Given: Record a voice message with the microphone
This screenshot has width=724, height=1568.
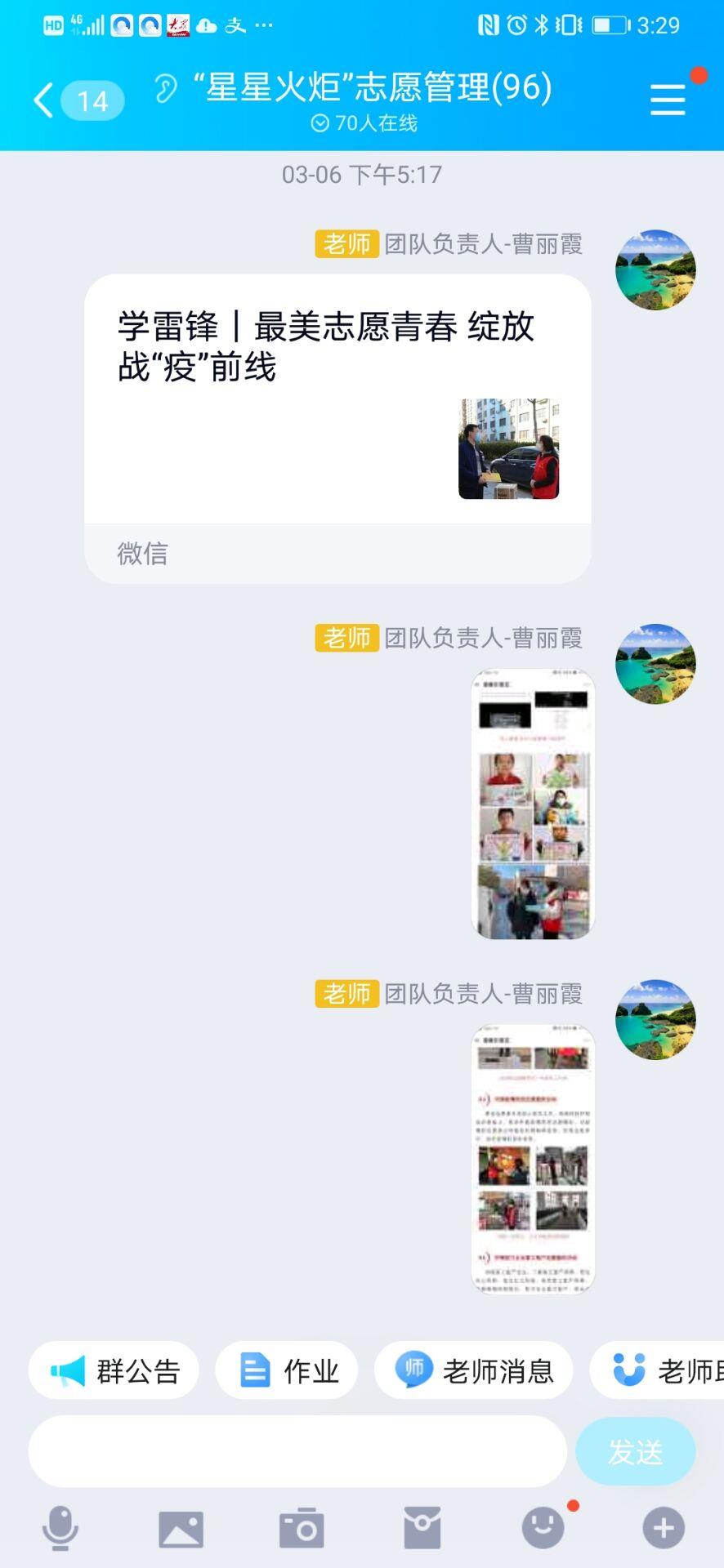Looking at the screenshot, I should 60,1528.
